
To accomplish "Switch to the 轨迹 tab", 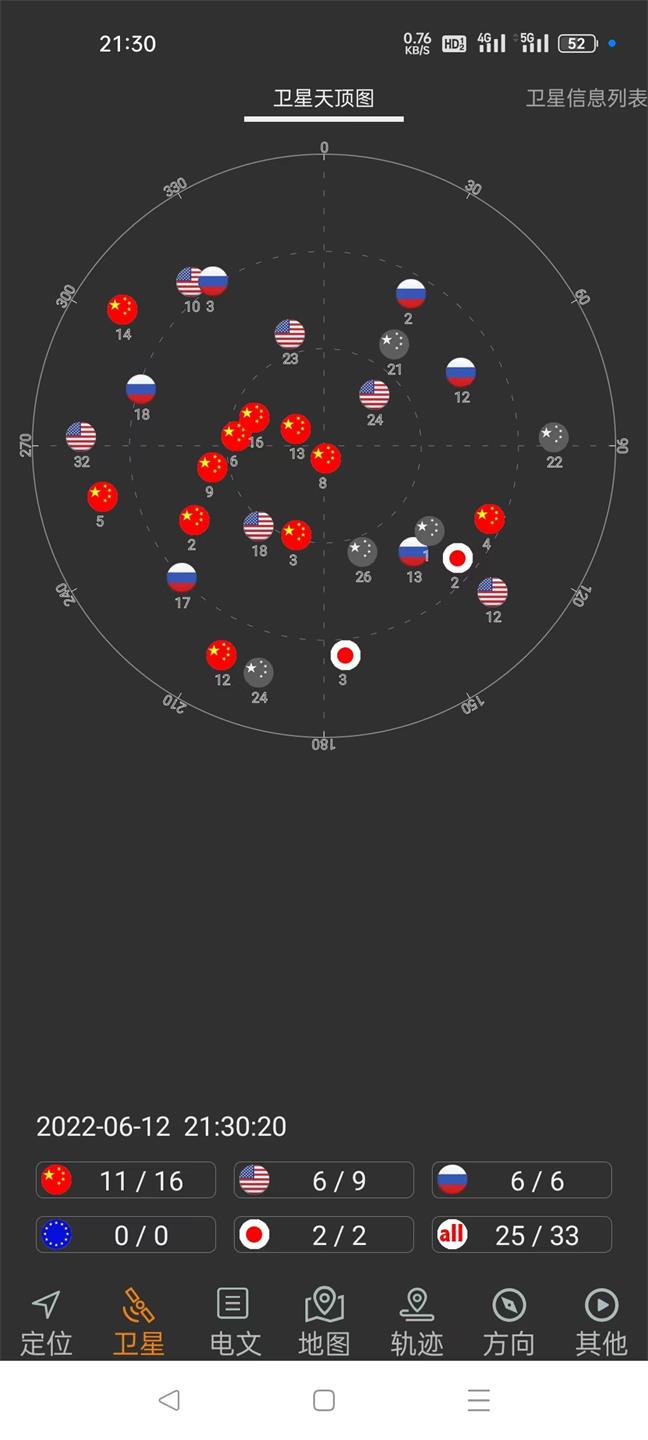I will [x=416, y=1322].
